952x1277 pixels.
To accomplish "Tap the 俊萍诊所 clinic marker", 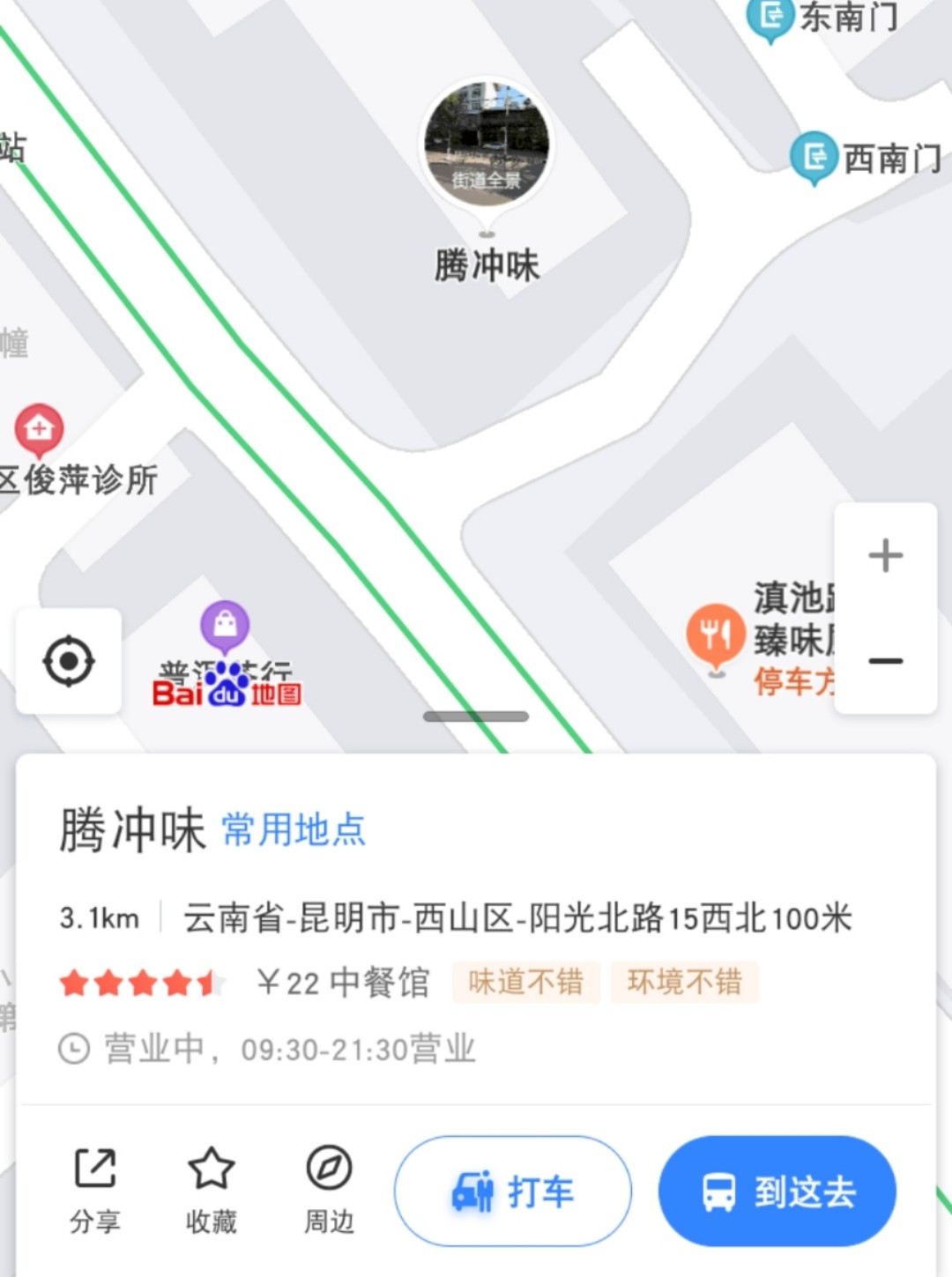I will pyautogui.click(x=39, y=429).
